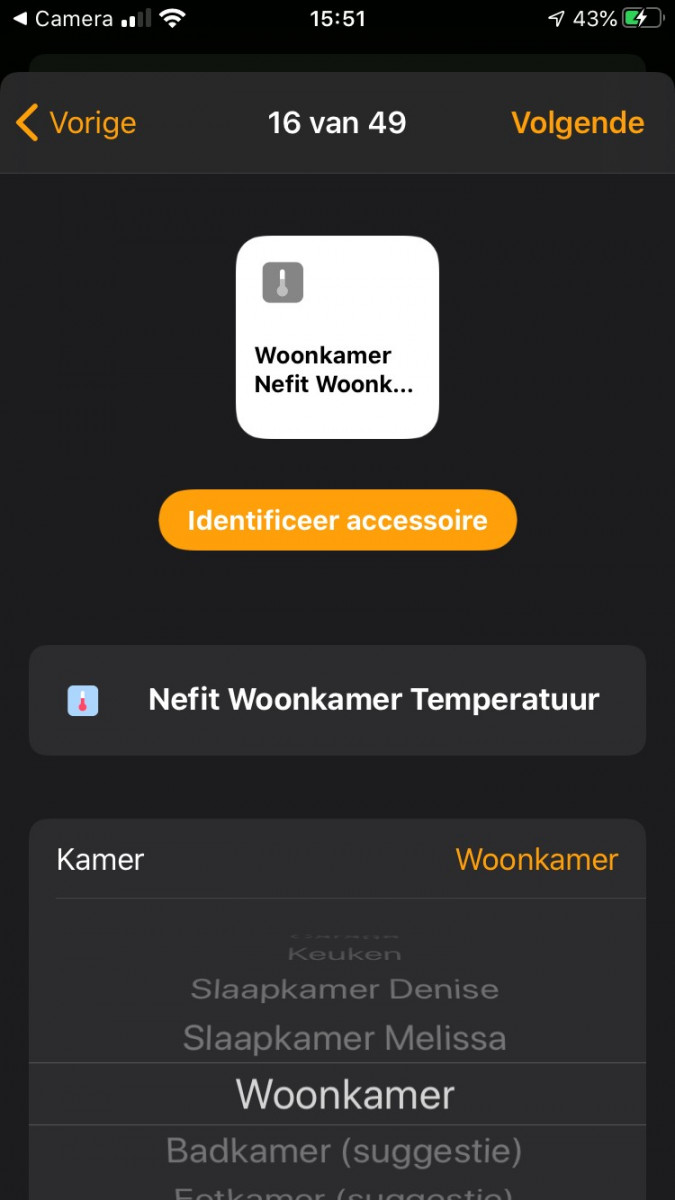Collapse the Kamer row showing Woonkamer
This screenshot has height=1200, width=675.
(337, 859)
